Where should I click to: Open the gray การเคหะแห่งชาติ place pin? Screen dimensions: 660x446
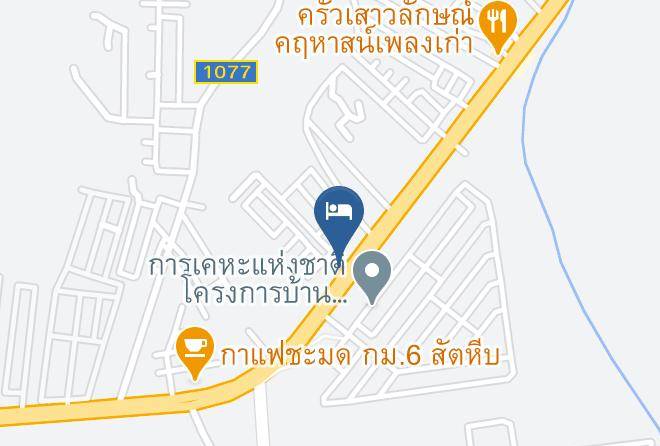point(373,273)
